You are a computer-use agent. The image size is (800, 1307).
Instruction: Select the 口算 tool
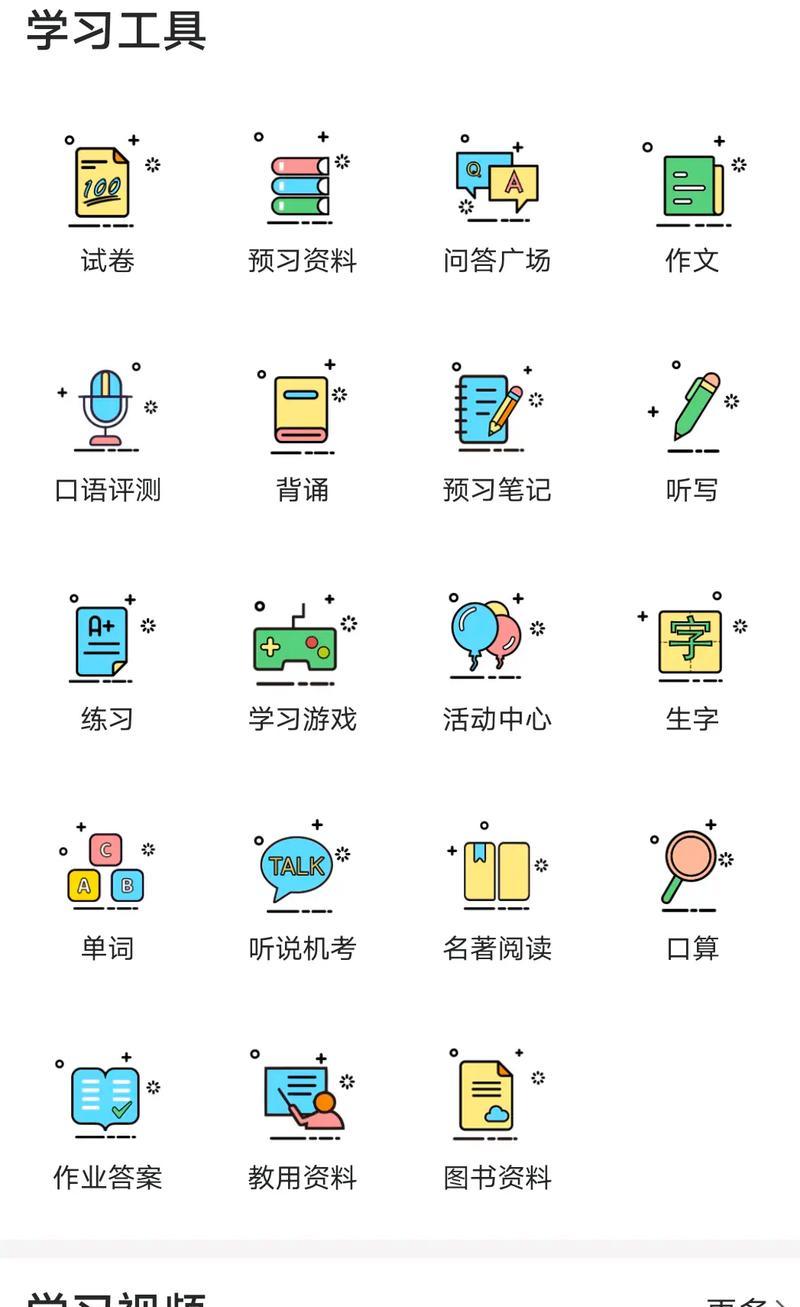[x=692, y=892]
